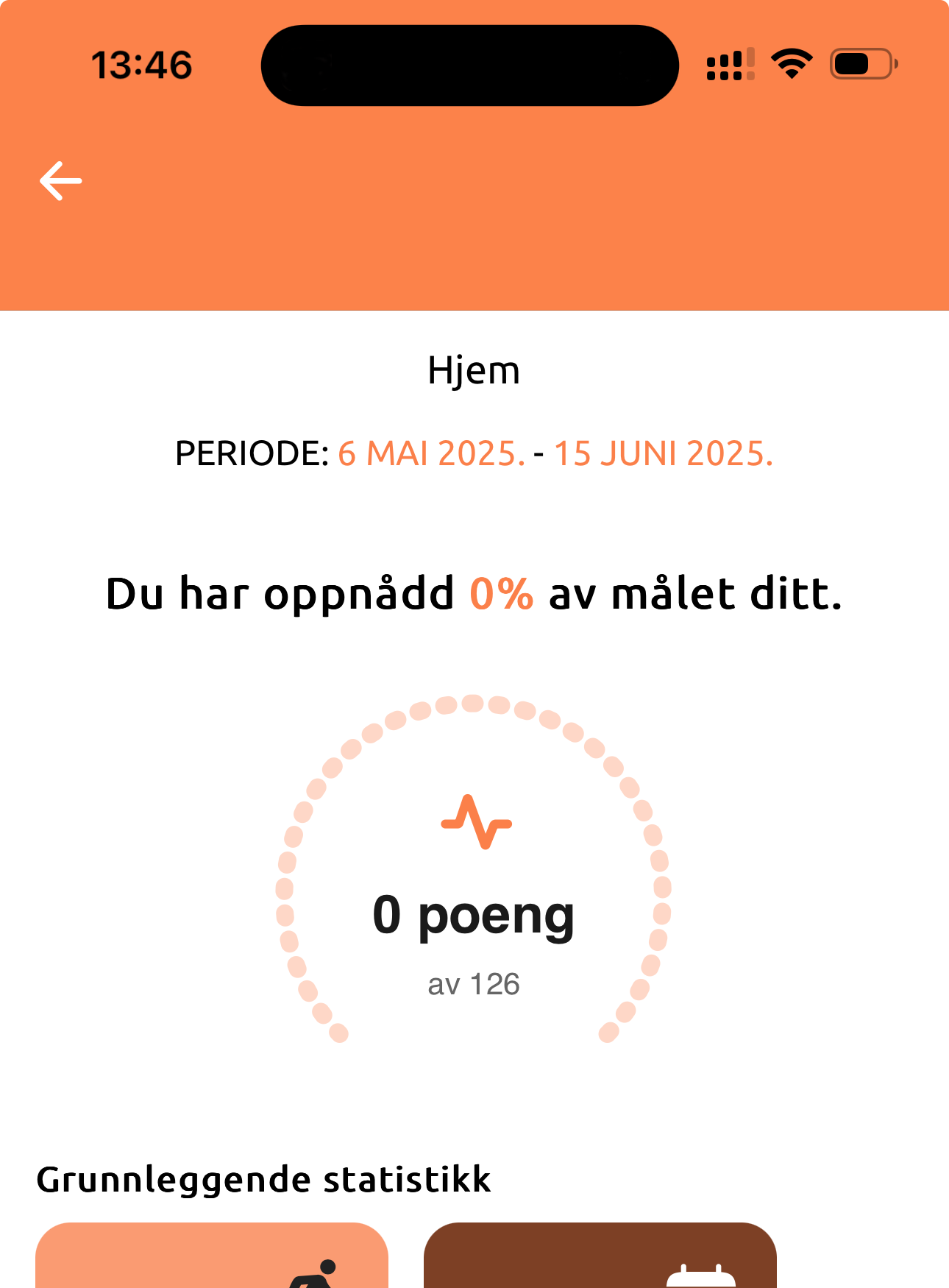Go back using the white arrow
Viewport: 949px width, 1288px height.
[x=60, y=181]
